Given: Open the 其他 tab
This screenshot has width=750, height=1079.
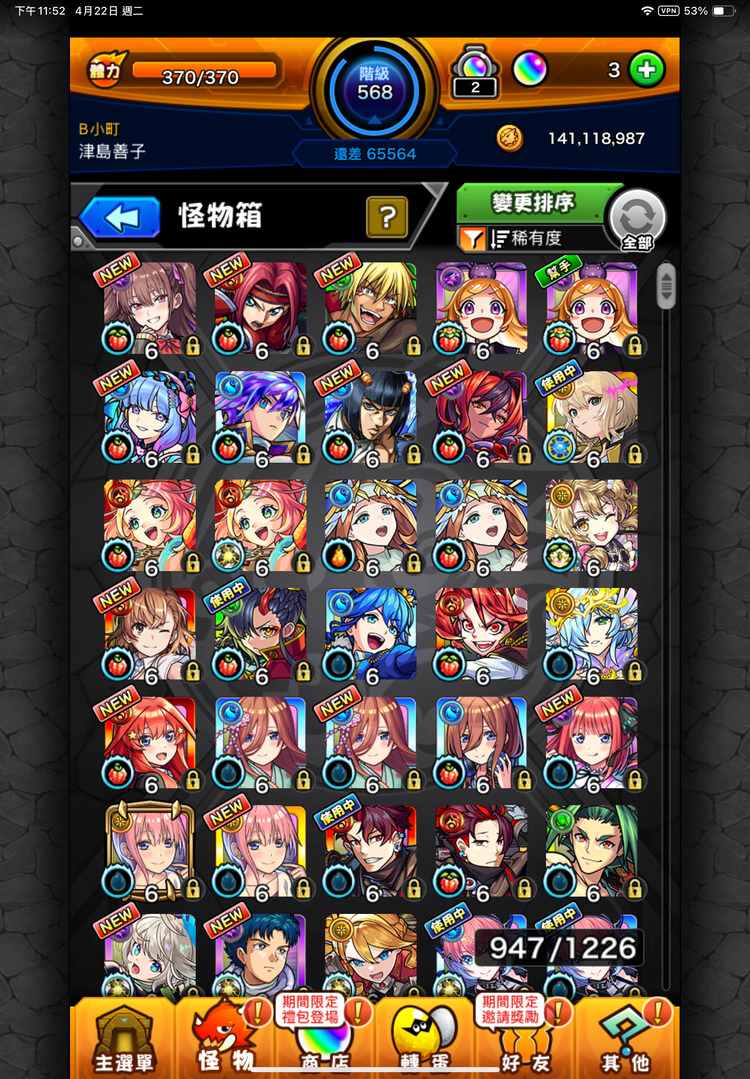Looking at the screenshot, I should pyautogui.click(x=627, y=1040).
